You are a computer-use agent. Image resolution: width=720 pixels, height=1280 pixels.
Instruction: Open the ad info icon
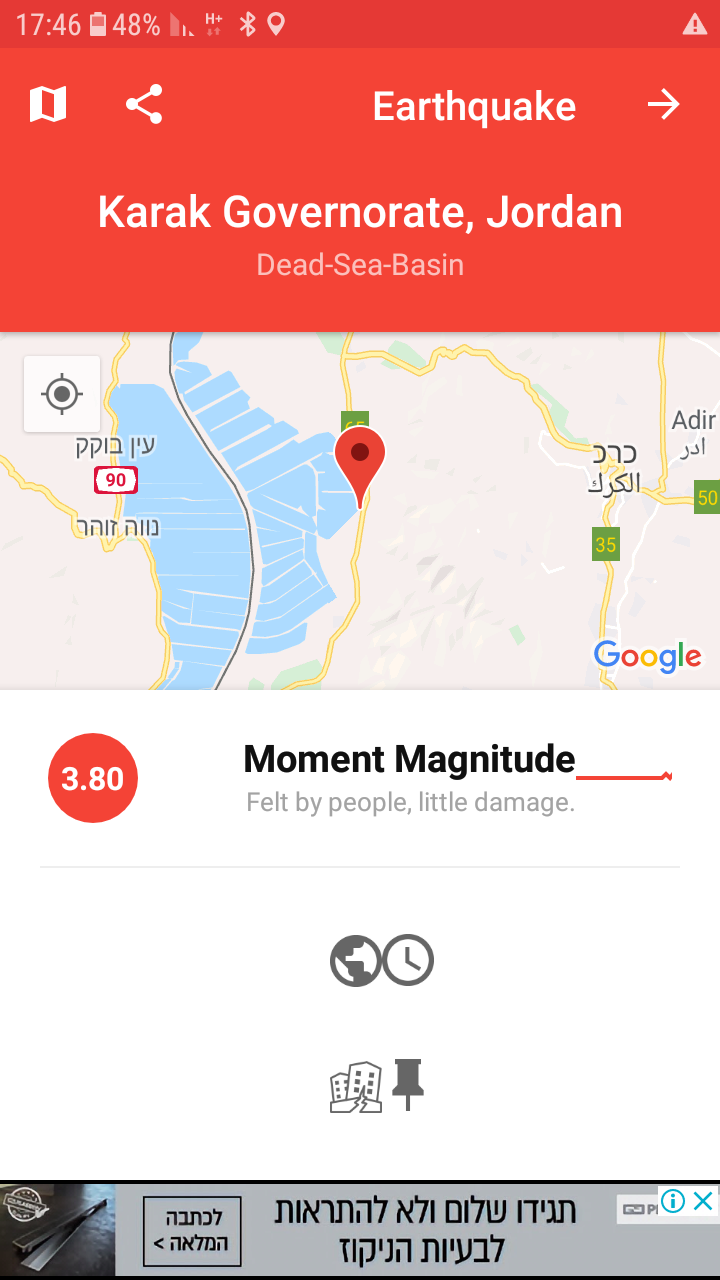pos(673,1200)
